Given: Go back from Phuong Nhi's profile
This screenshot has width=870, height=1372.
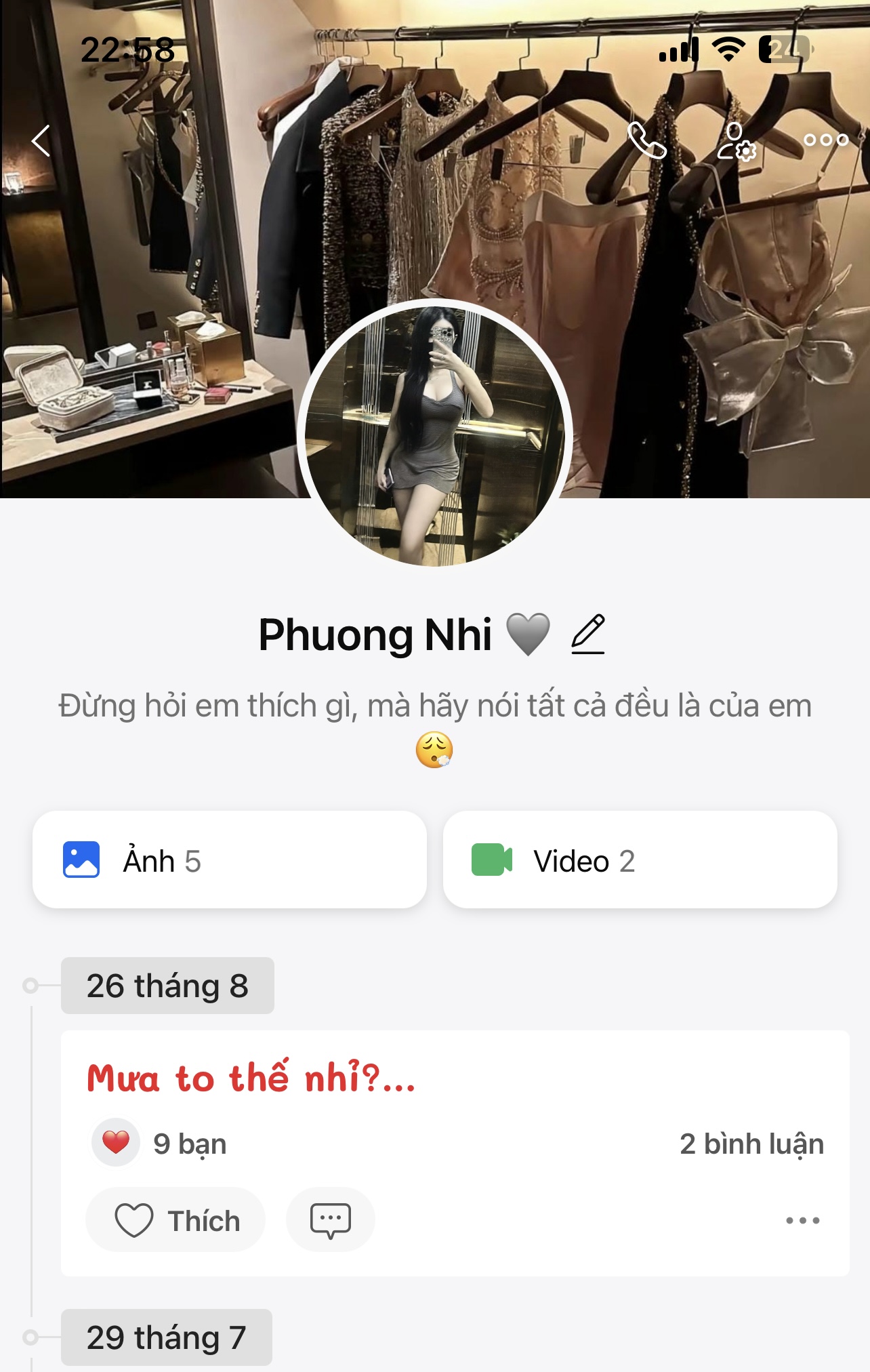Looking at the screenshot, I should point(41,141).
